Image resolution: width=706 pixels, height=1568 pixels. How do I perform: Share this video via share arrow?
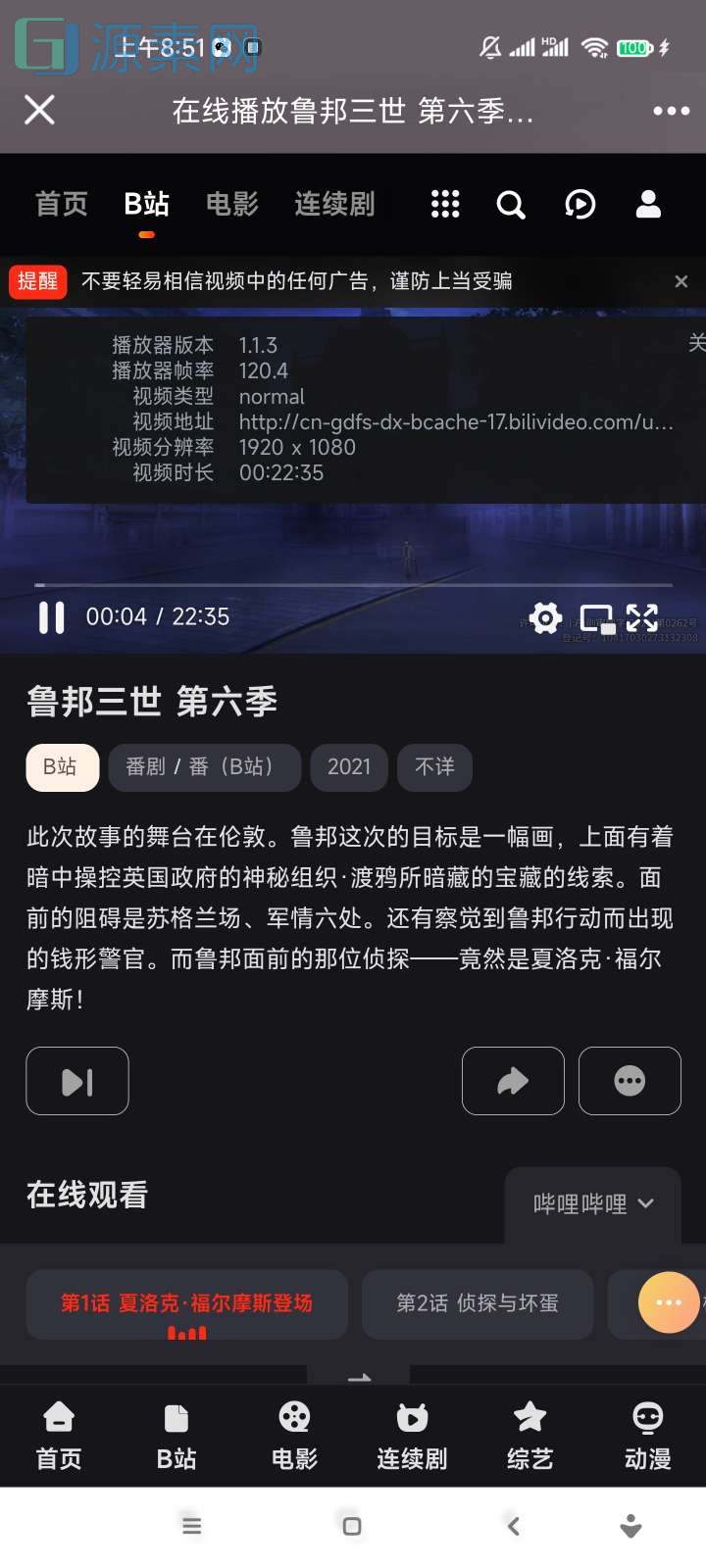513,1081
